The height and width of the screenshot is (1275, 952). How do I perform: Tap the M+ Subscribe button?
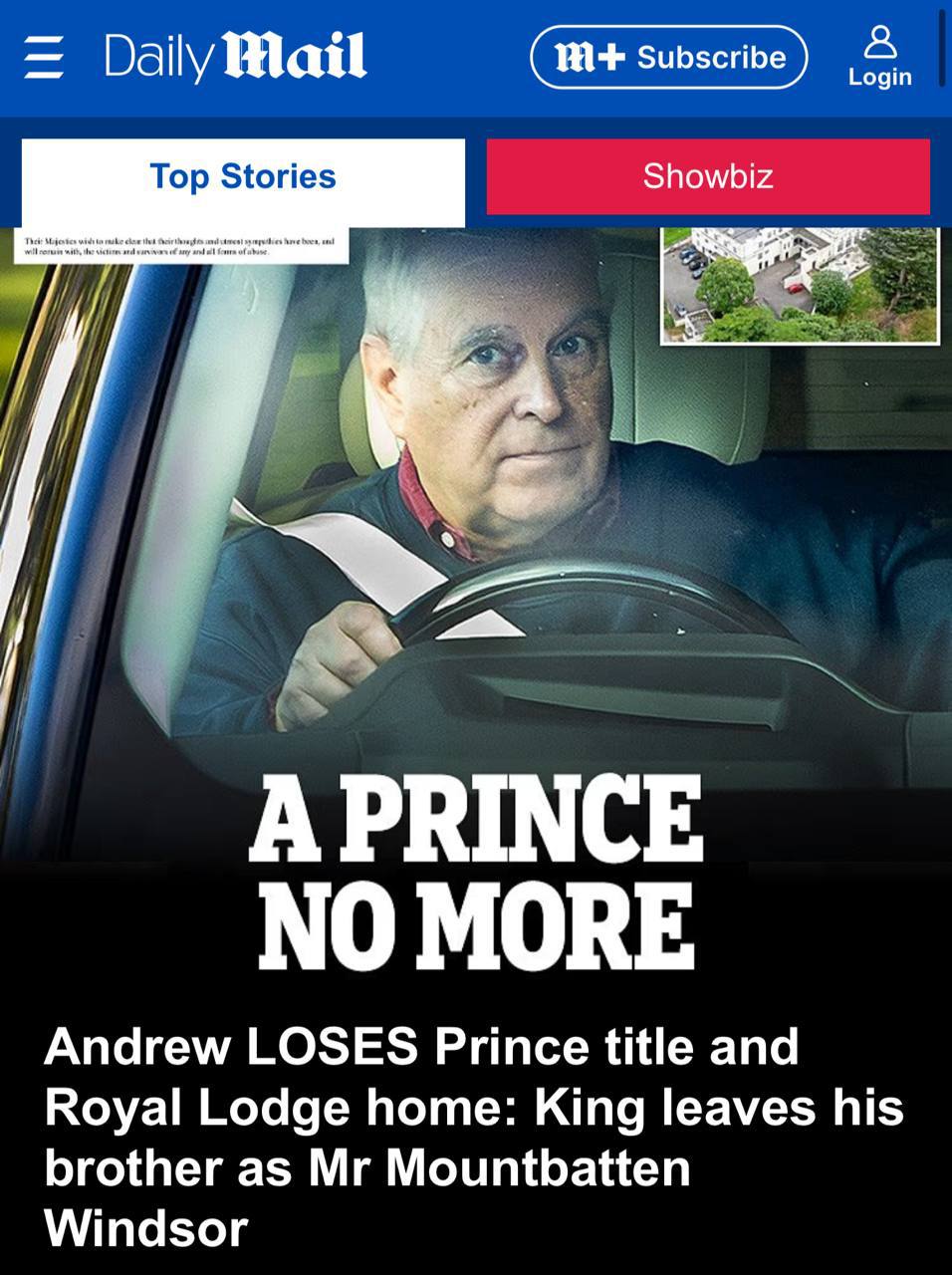point(668,58)
